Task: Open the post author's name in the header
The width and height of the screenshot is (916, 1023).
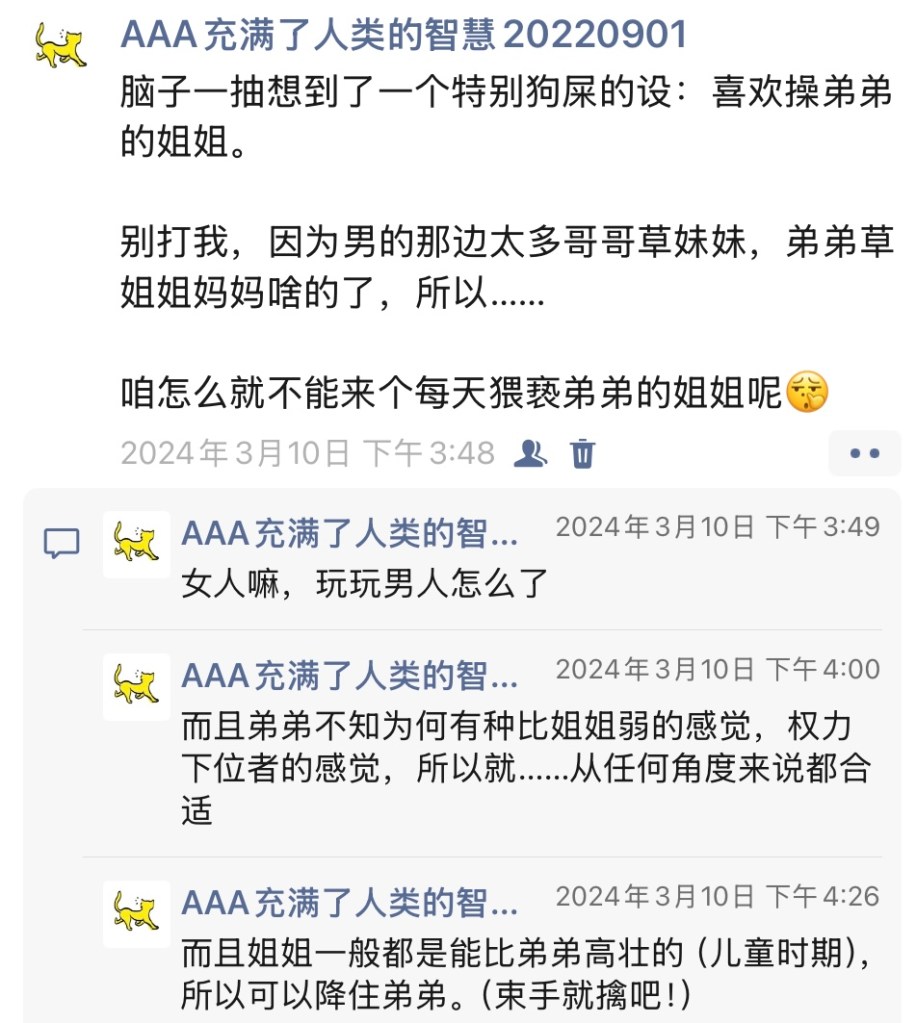Action: pyautogui.click(x=404, y=35)
